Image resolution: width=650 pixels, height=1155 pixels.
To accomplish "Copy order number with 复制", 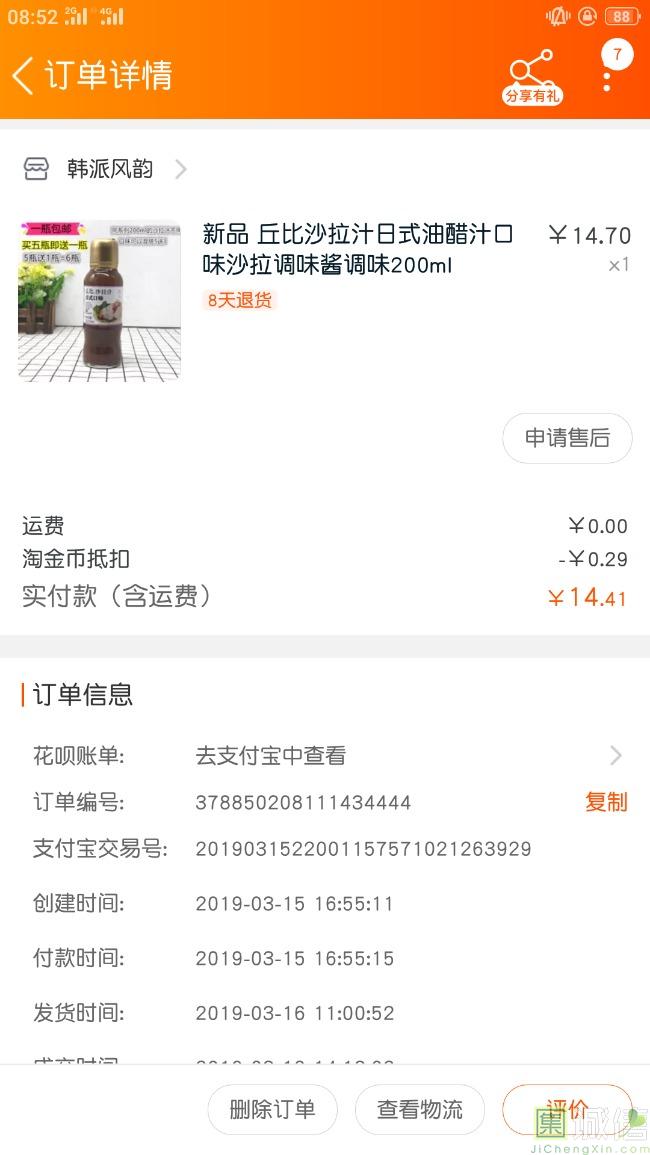I will click(x=607, y=801).
